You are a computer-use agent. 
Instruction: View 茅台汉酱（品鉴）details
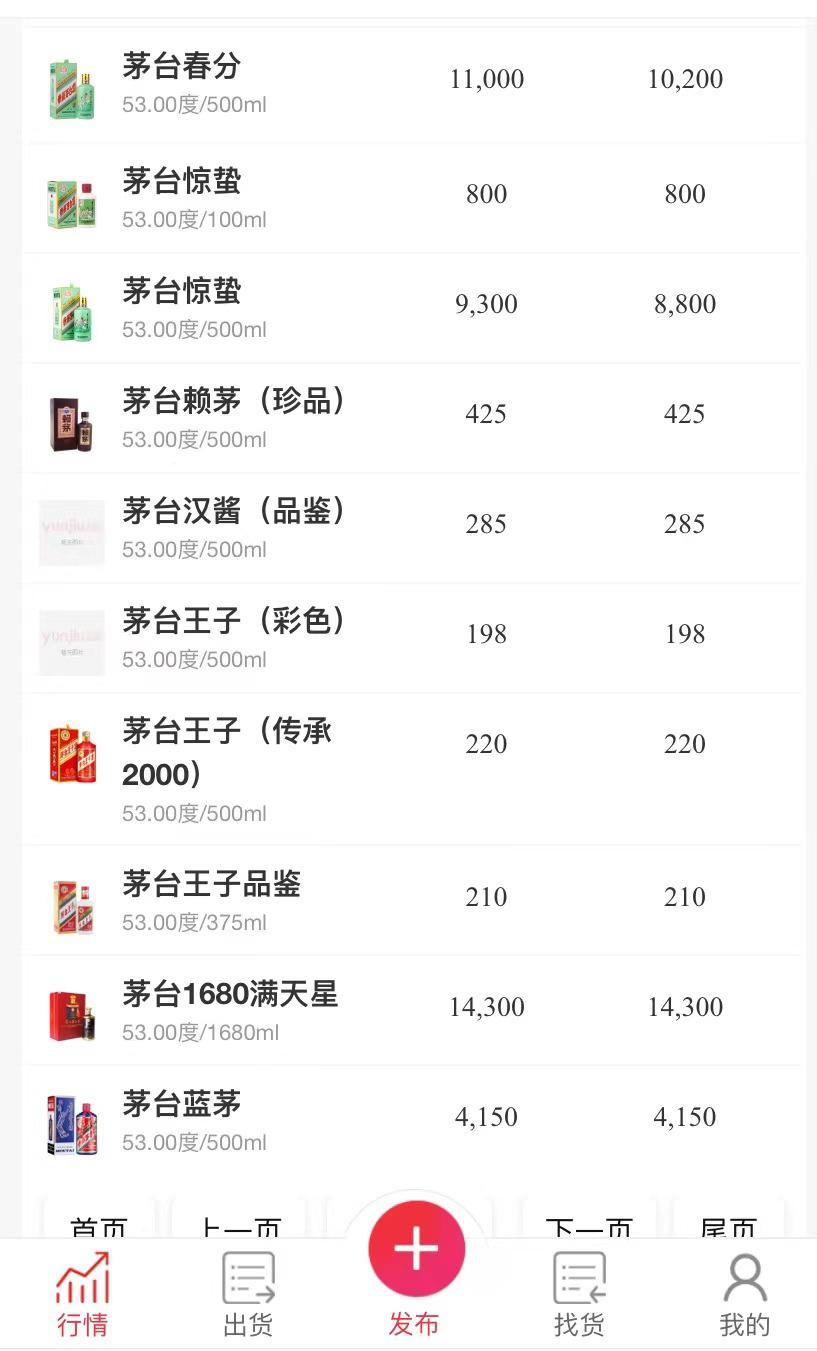234,513
